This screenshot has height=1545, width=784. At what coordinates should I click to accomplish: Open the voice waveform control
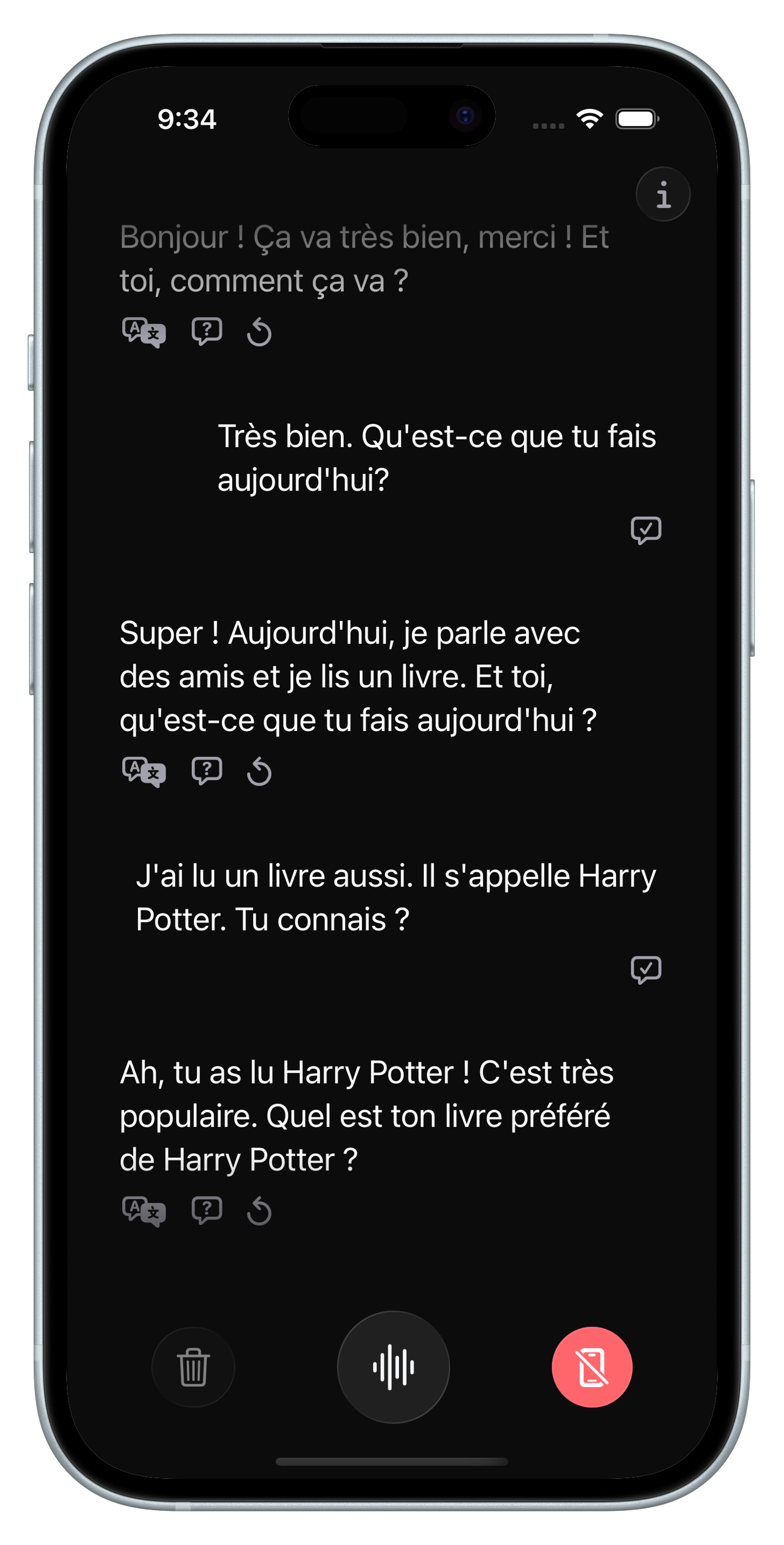point(393,1367)
